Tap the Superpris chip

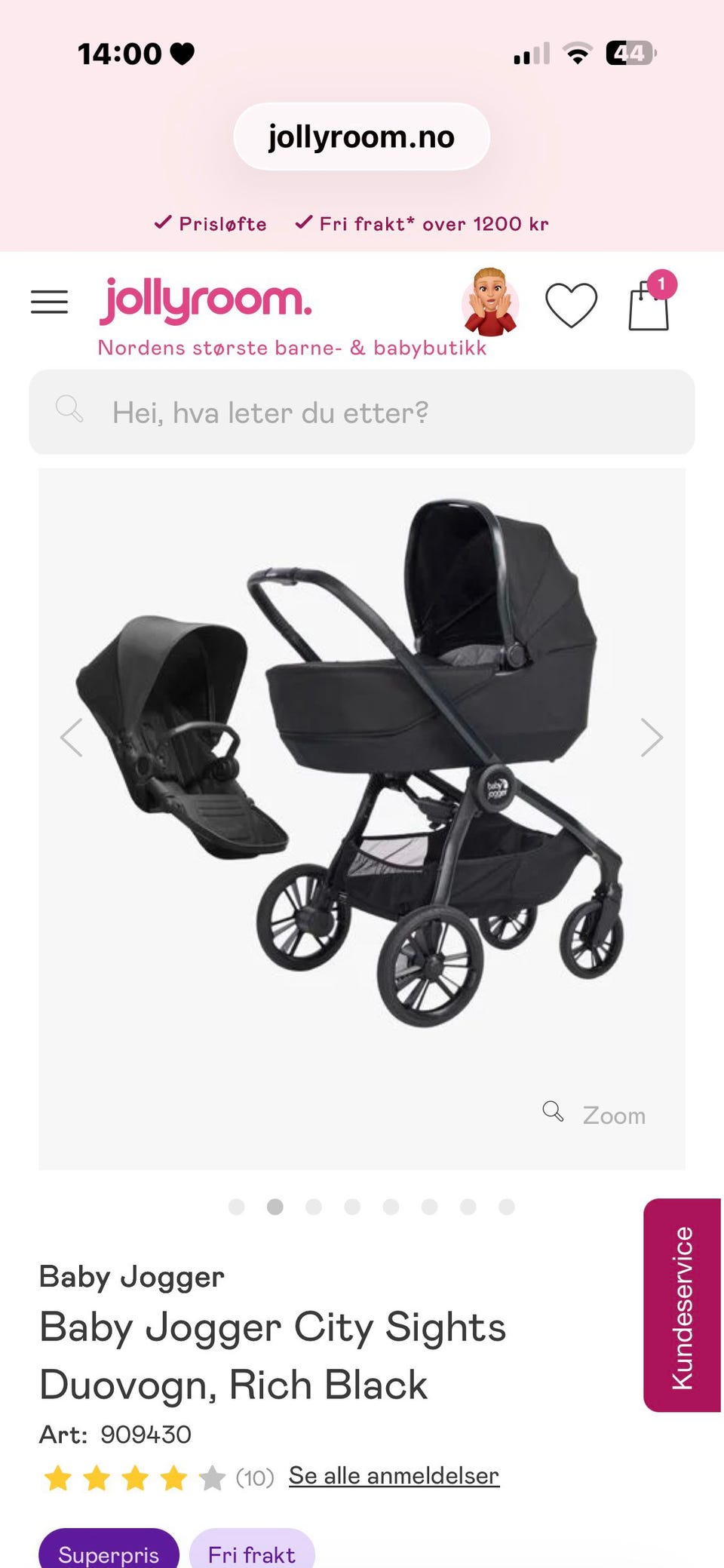point(109,1549)
